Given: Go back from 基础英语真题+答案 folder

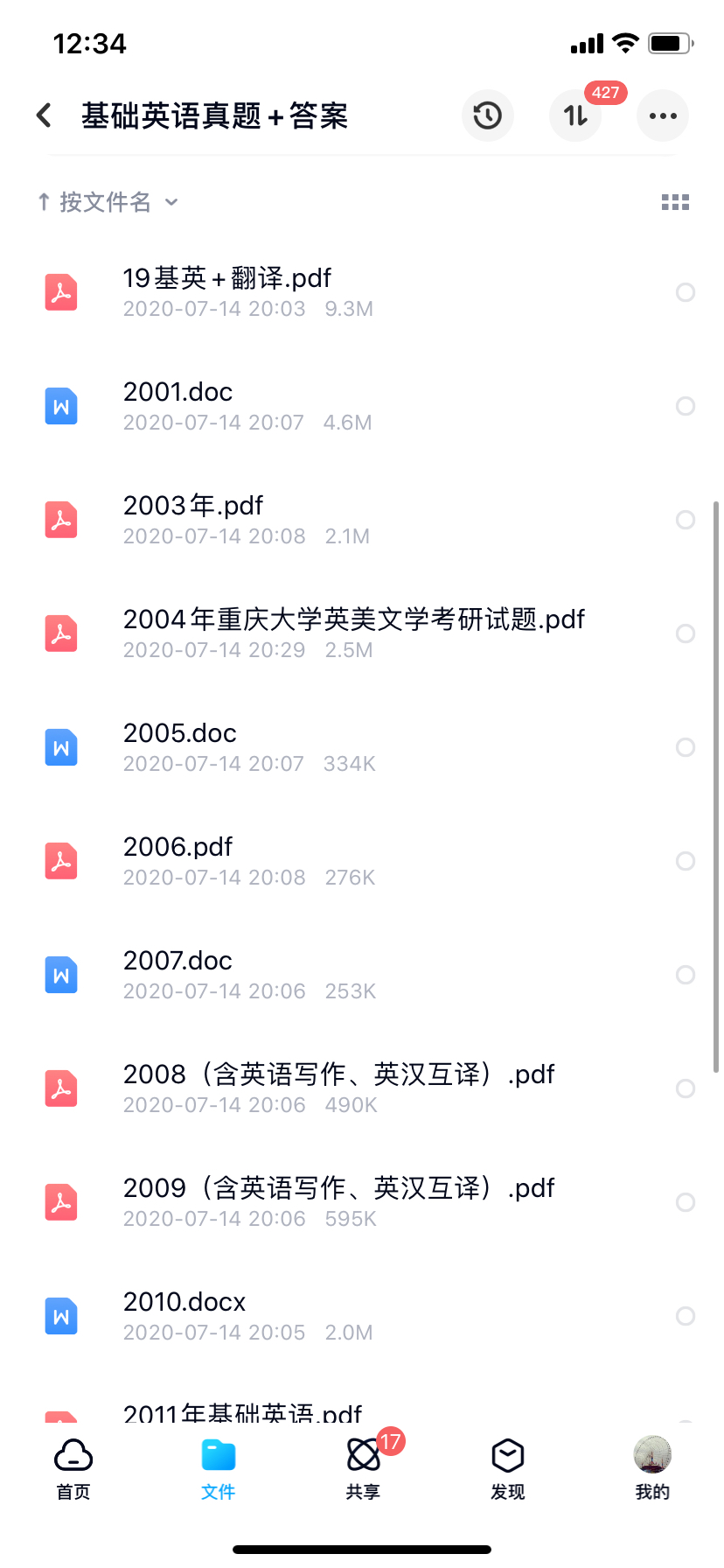Looking at the screenshot, I should pyautogui.click(x=45, y=115).
